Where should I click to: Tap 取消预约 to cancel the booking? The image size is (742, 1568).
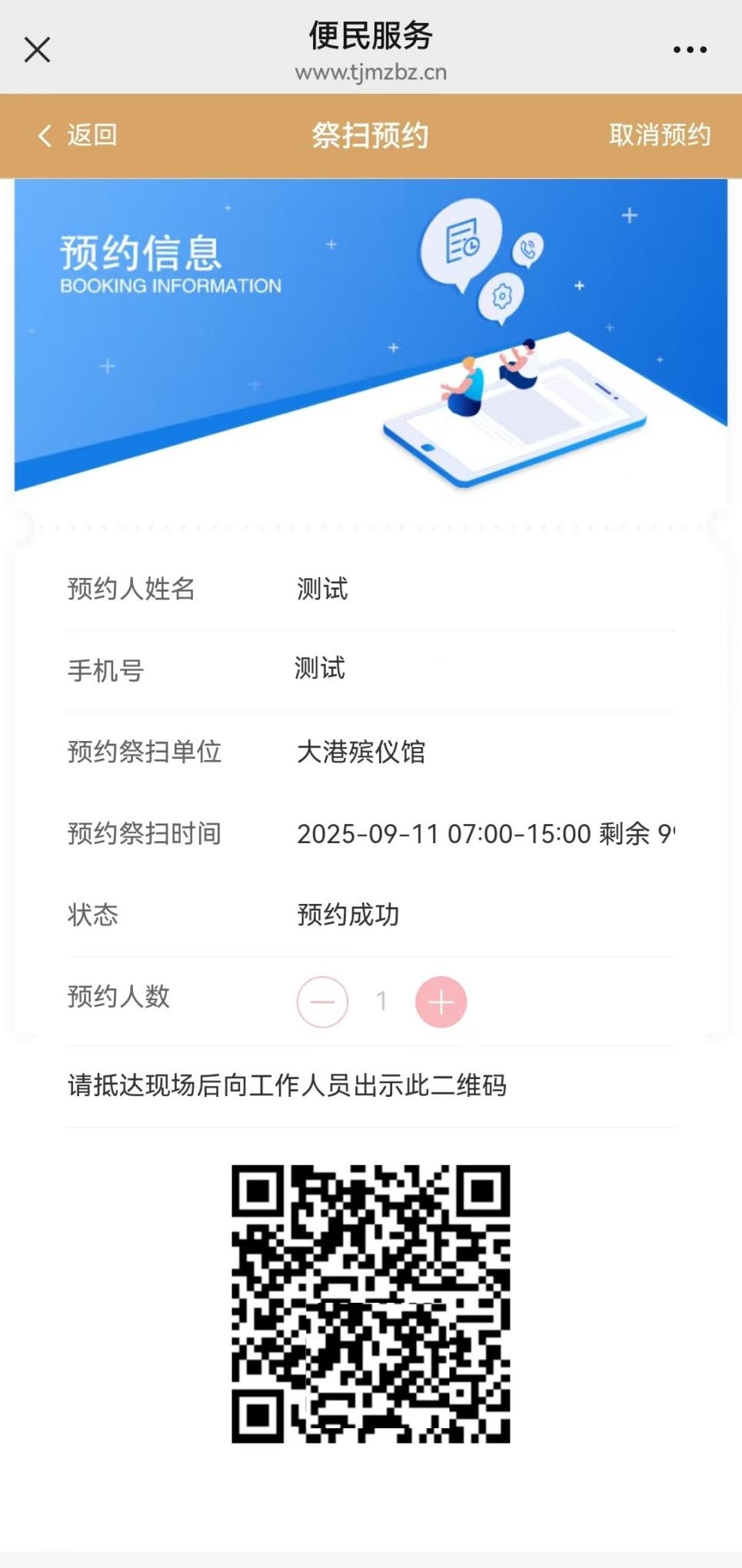[659, 135]
